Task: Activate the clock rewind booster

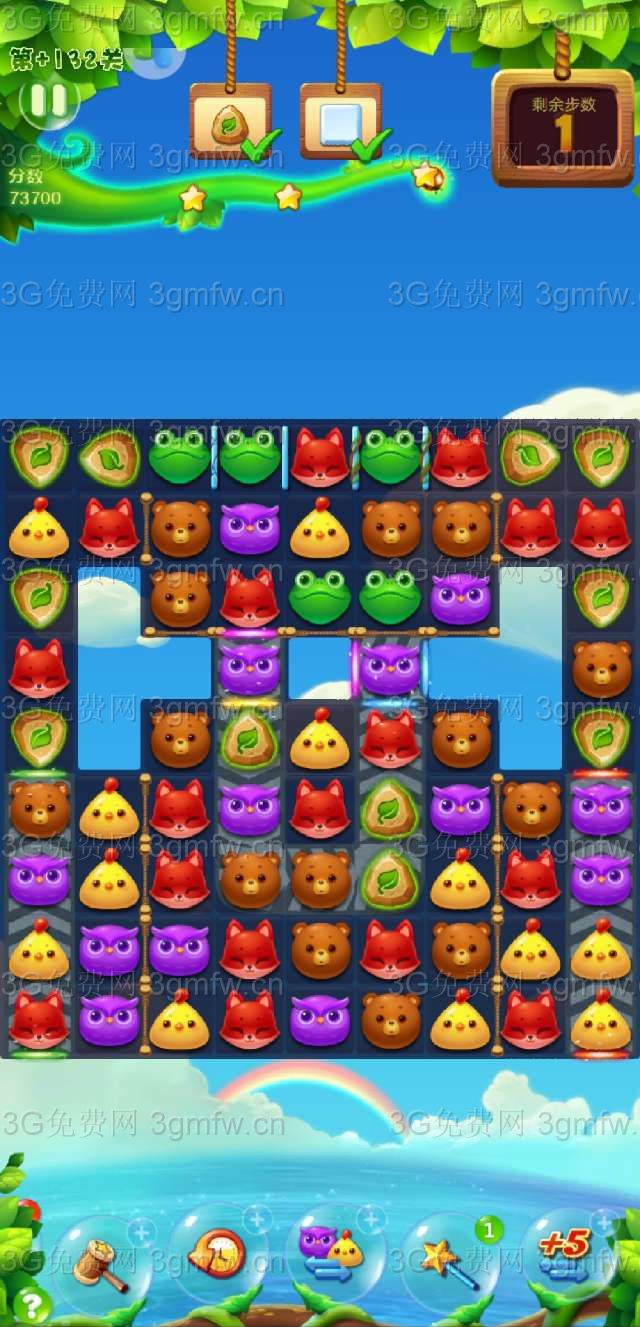Action: coord(217,1256)
